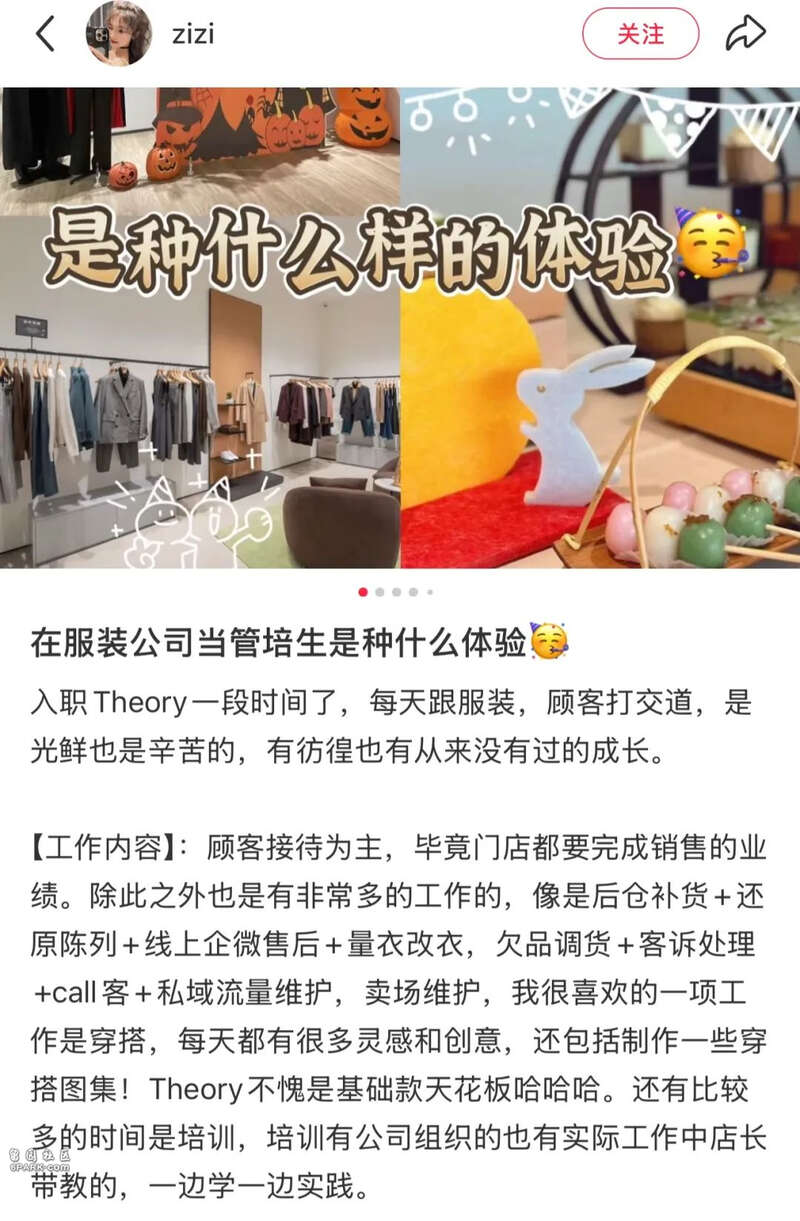
Task: Open the post's photo collage
Action: click(400, 328)
